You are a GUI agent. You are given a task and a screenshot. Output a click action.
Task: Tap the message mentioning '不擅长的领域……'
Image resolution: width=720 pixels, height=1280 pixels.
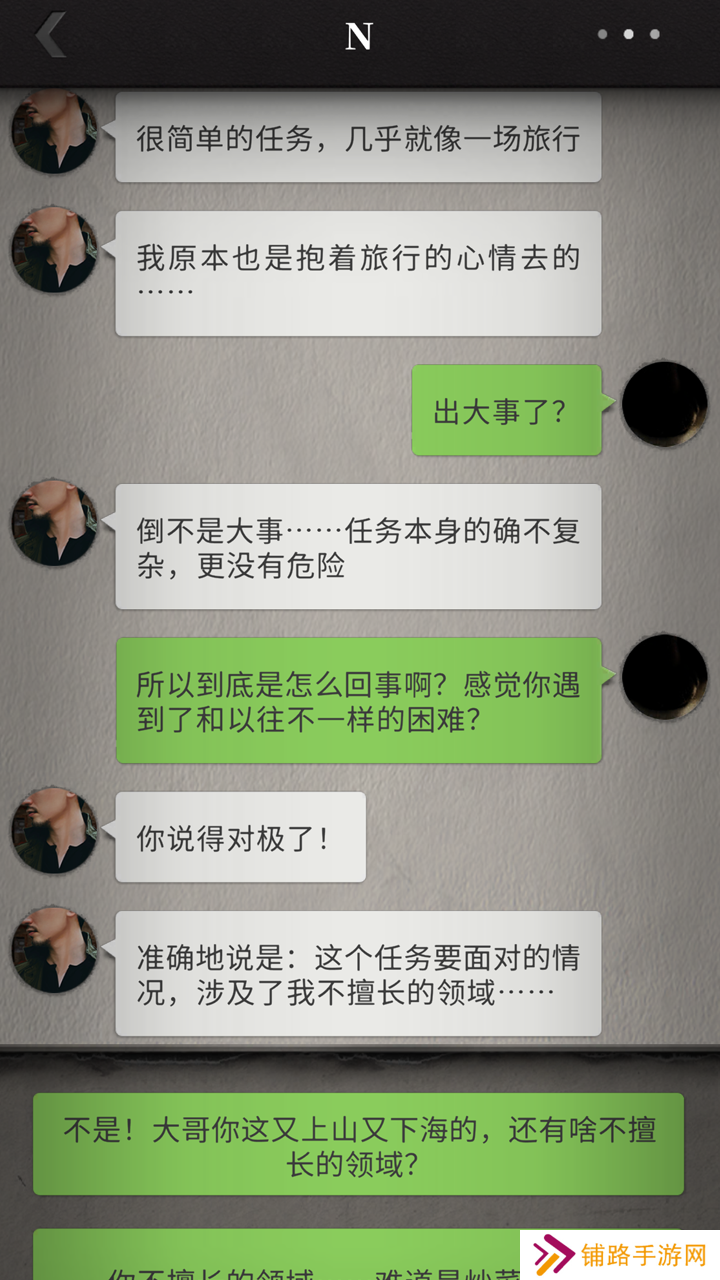357,970
